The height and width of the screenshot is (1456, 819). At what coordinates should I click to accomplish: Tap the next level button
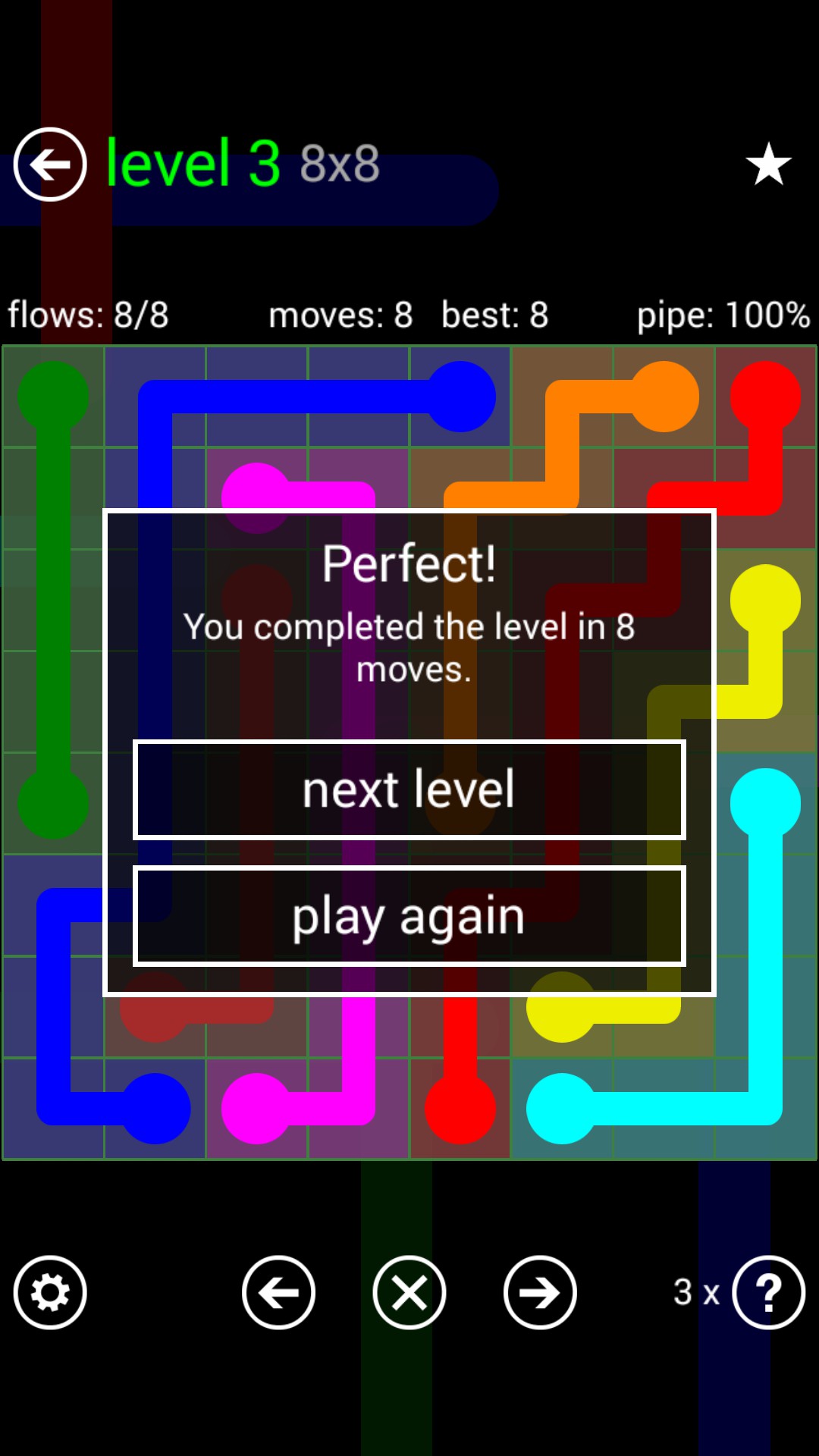[409, 789]
